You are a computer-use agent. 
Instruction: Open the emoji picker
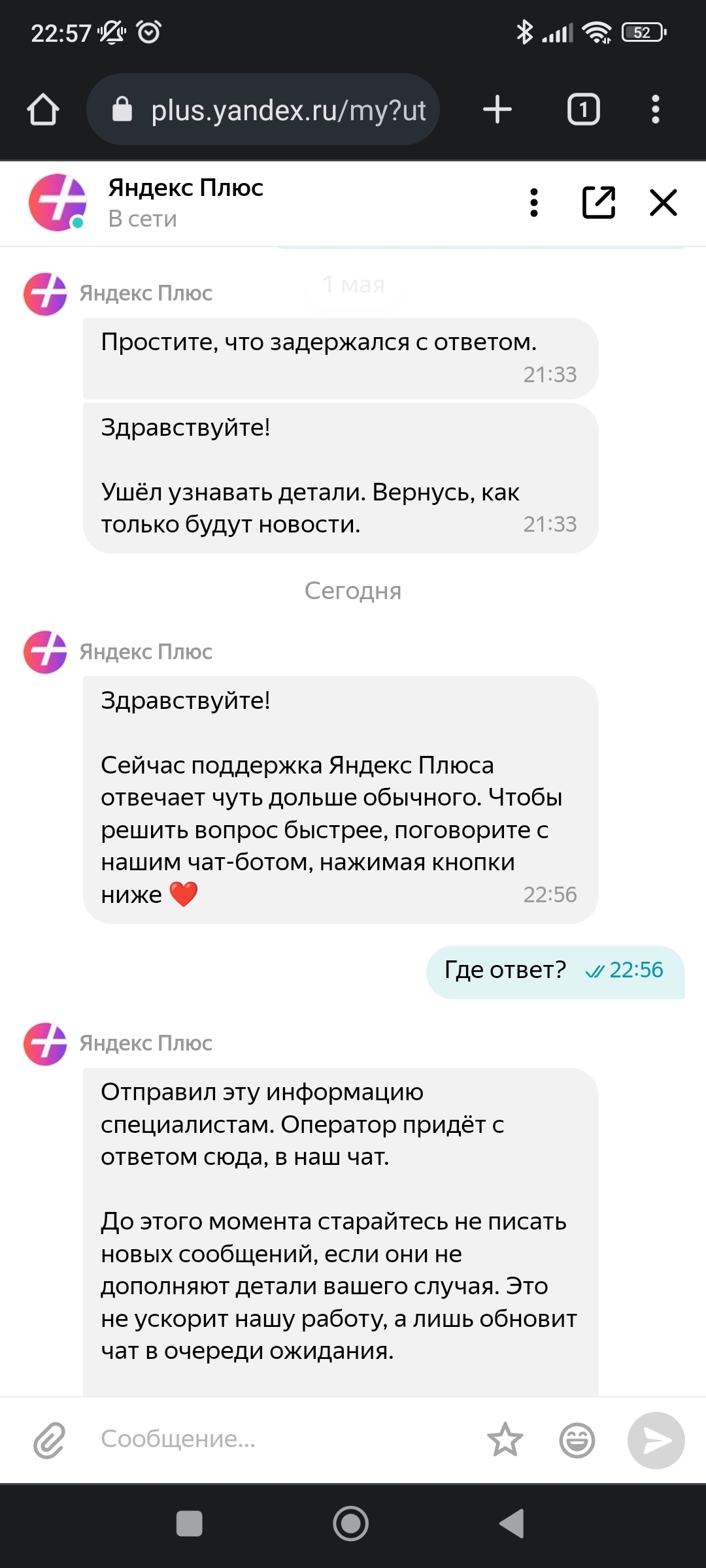pos(577,1440)
